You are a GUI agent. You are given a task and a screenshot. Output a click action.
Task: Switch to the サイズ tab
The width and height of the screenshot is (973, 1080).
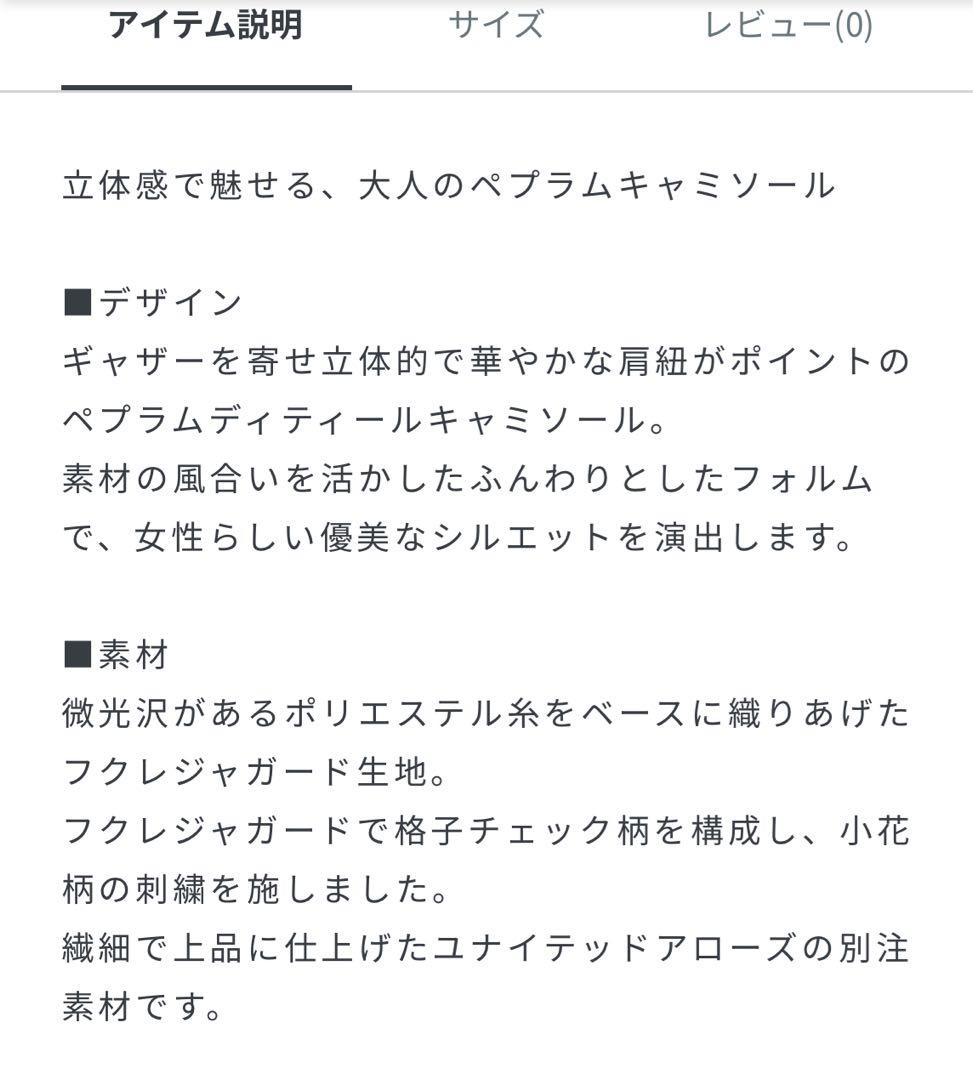point(496,27)
